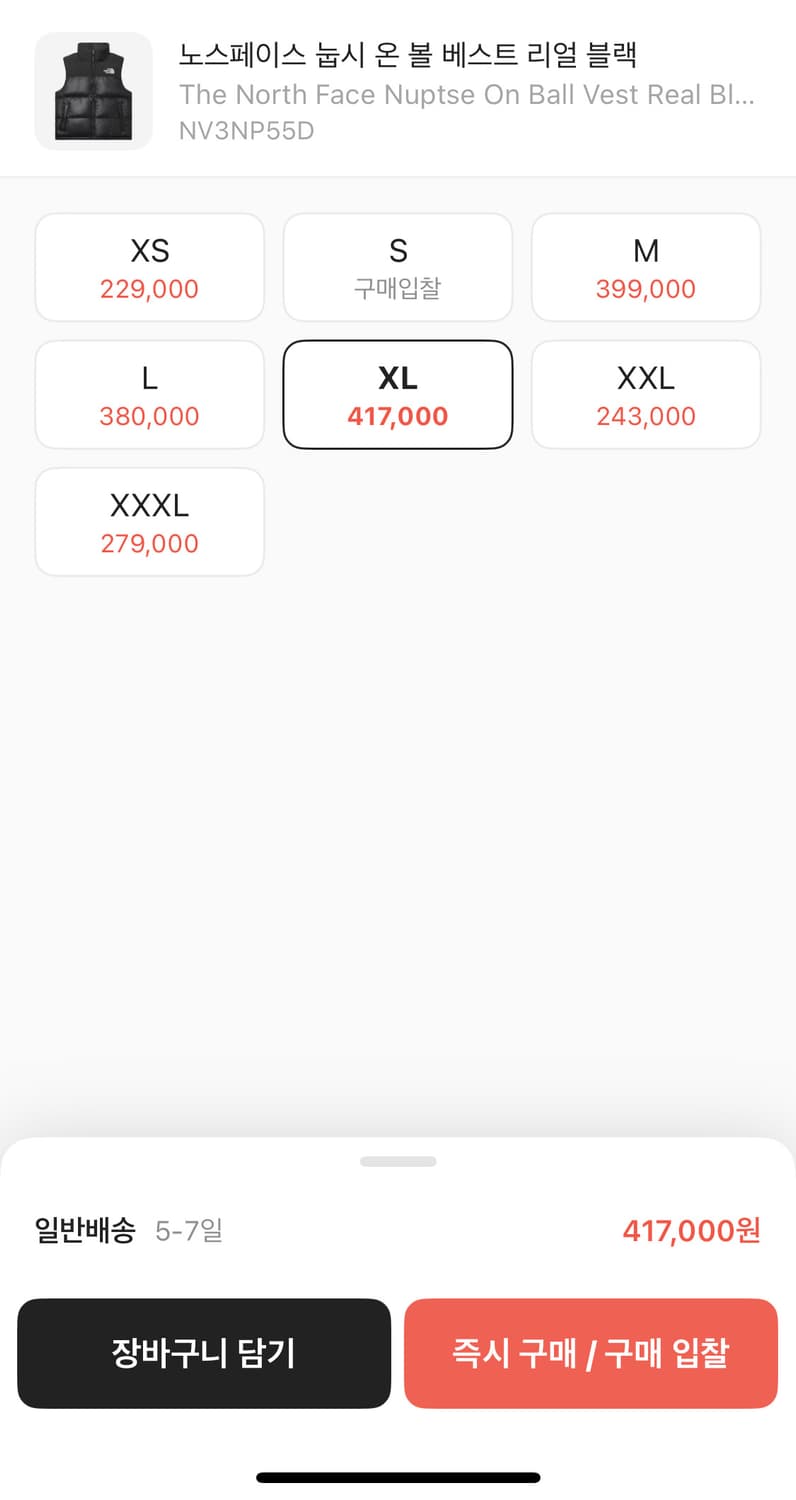Tap the 417,000 price inside XL tile
The image size is (796, 1500).
(x=397, y=416)
